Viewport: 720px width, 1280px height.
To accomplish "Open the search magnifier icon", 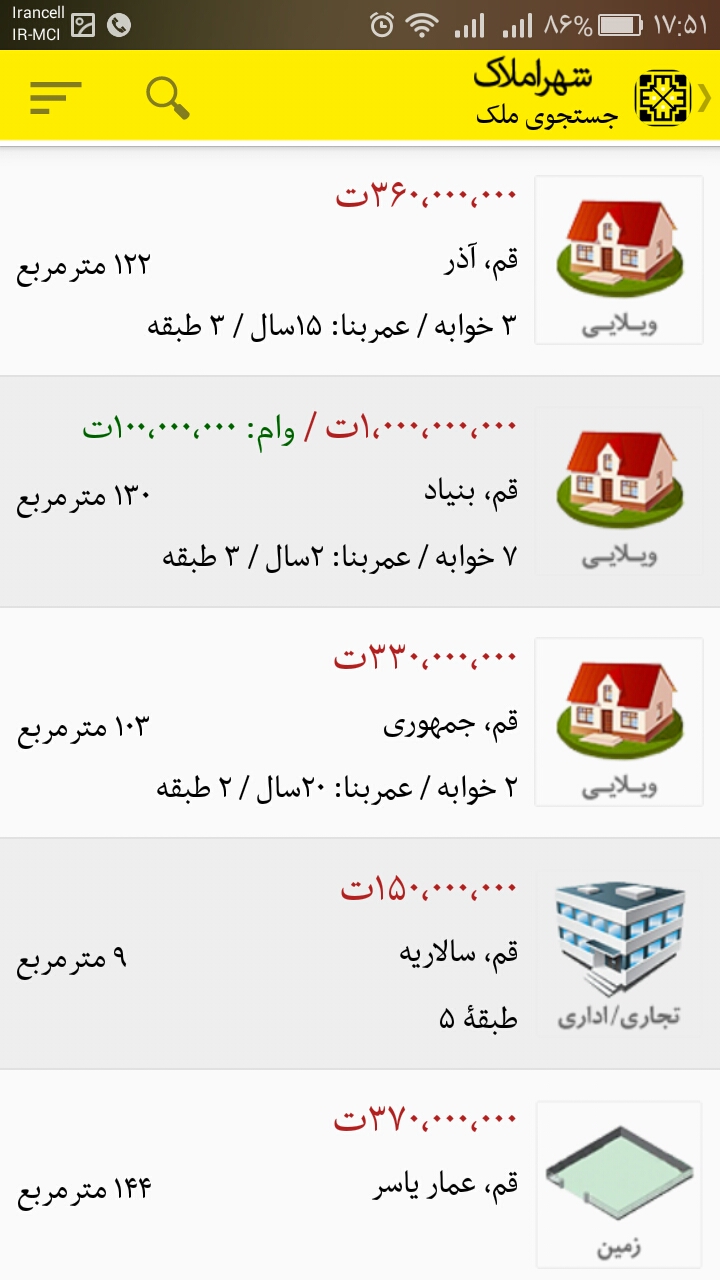I will click(x=167, y=97).
